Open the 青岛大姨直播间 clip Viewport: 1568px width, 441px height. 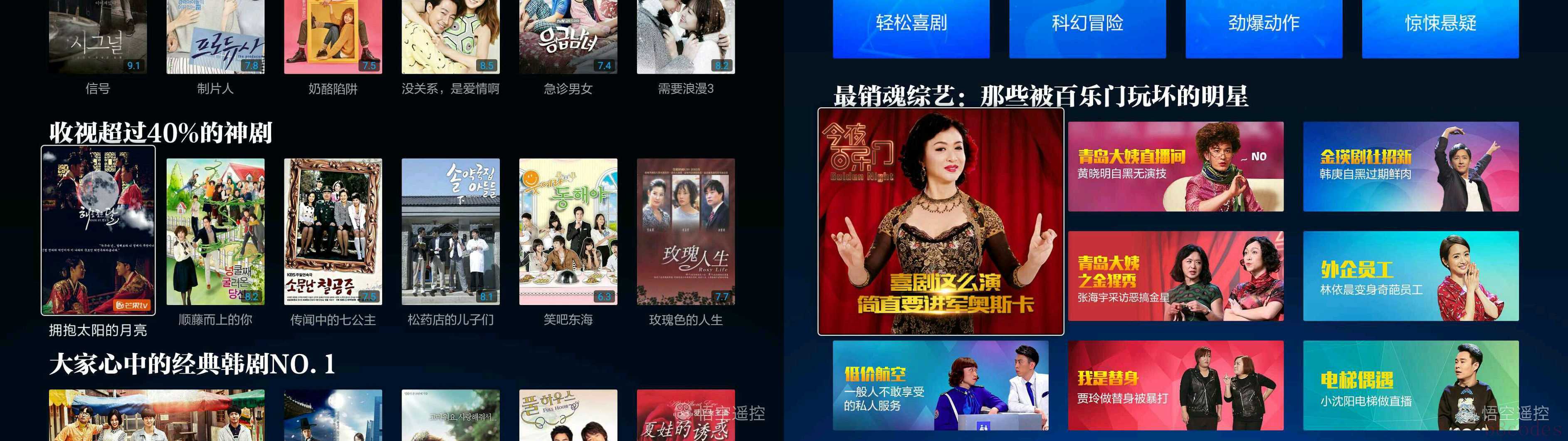[1175, 166]
